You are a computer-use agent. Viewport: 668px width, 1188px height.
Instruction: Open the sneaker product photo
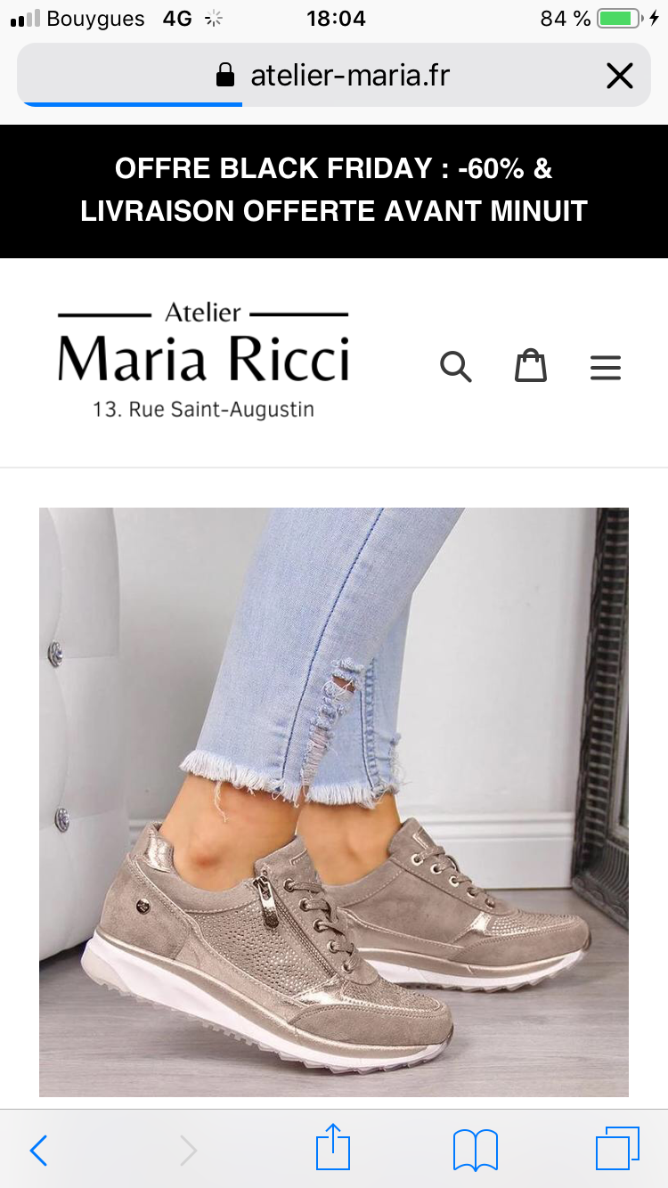pyautogui.click(x=334, y=800)
